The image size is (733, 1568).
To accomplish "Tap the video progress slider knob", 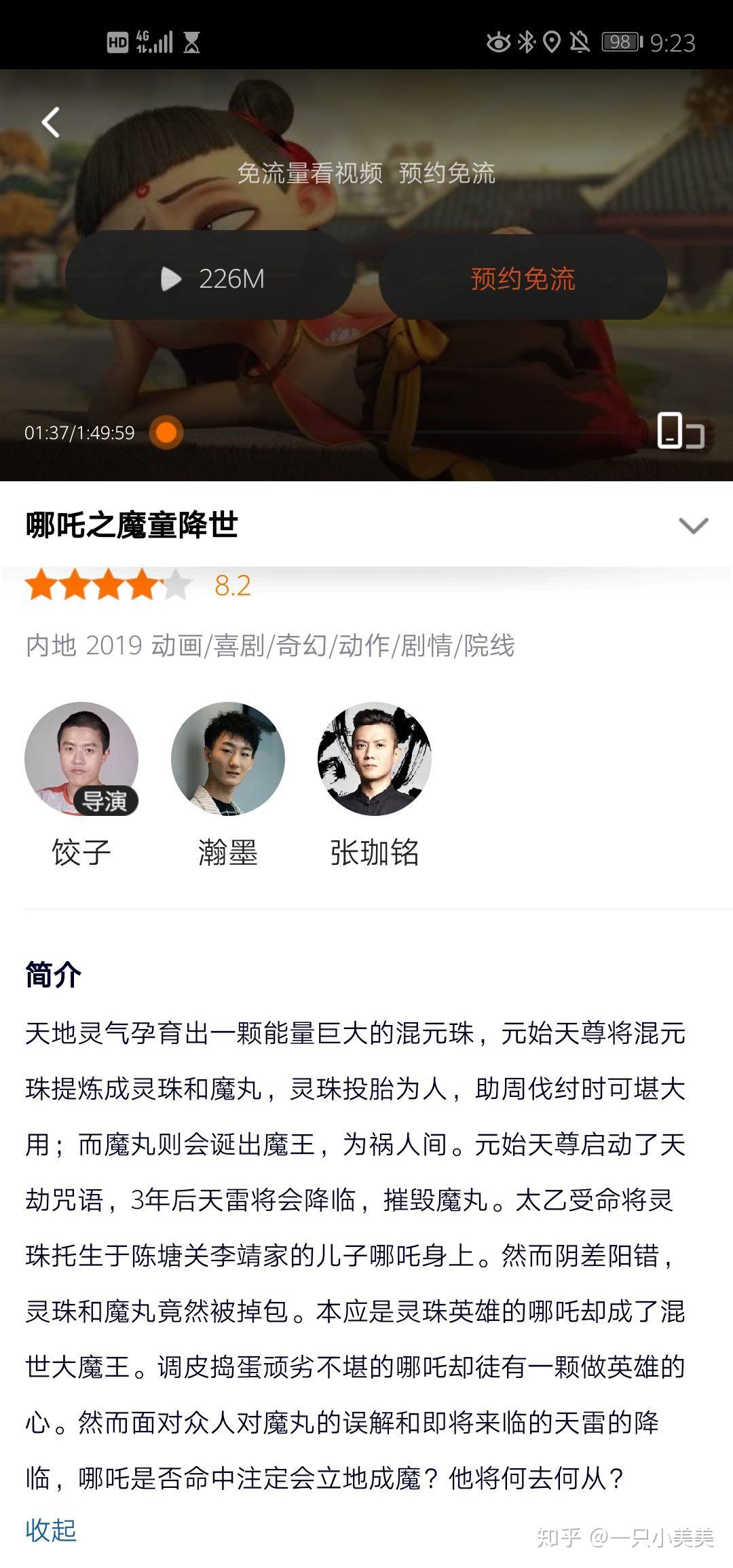I will coord(166,432).
